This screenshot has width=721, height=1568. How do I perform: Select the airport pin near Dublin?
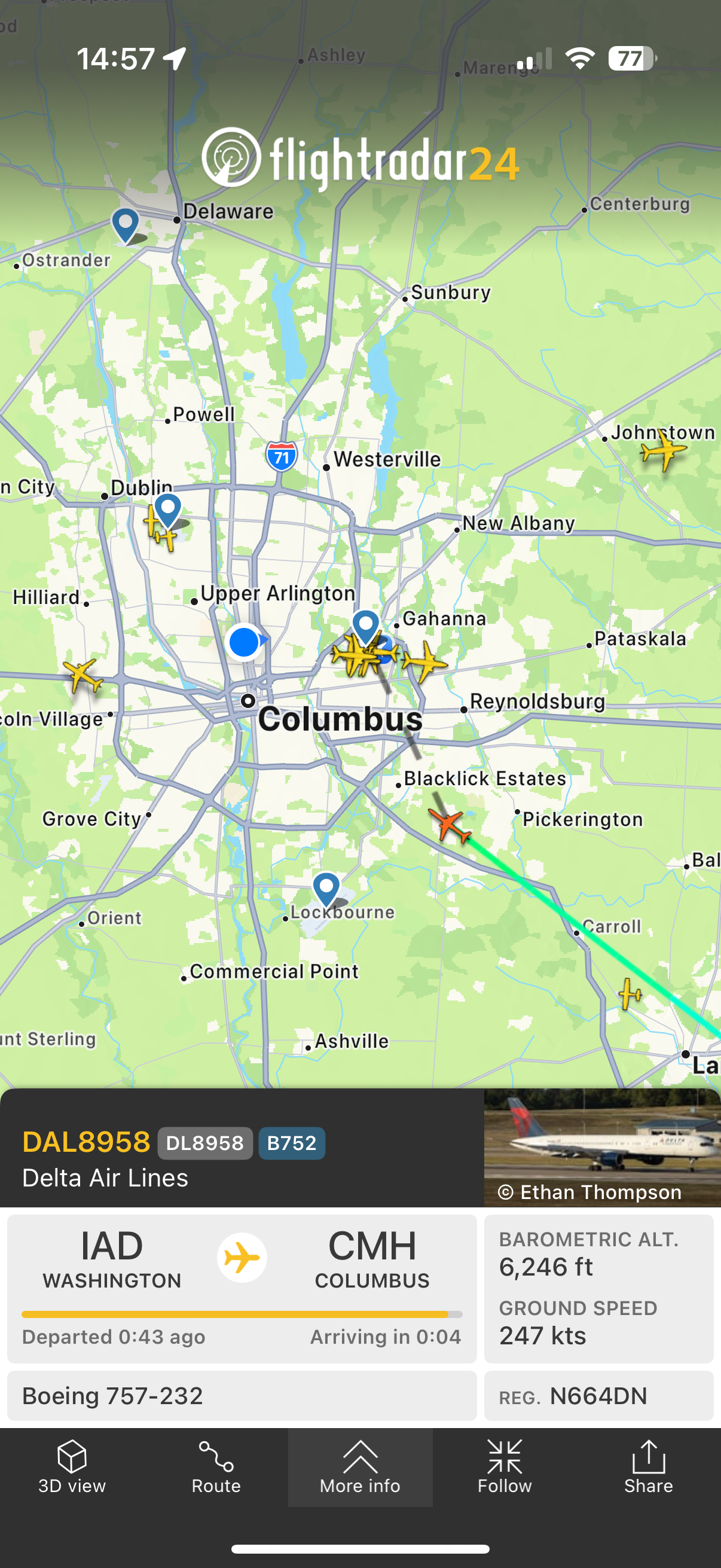(x=168, y=509)
